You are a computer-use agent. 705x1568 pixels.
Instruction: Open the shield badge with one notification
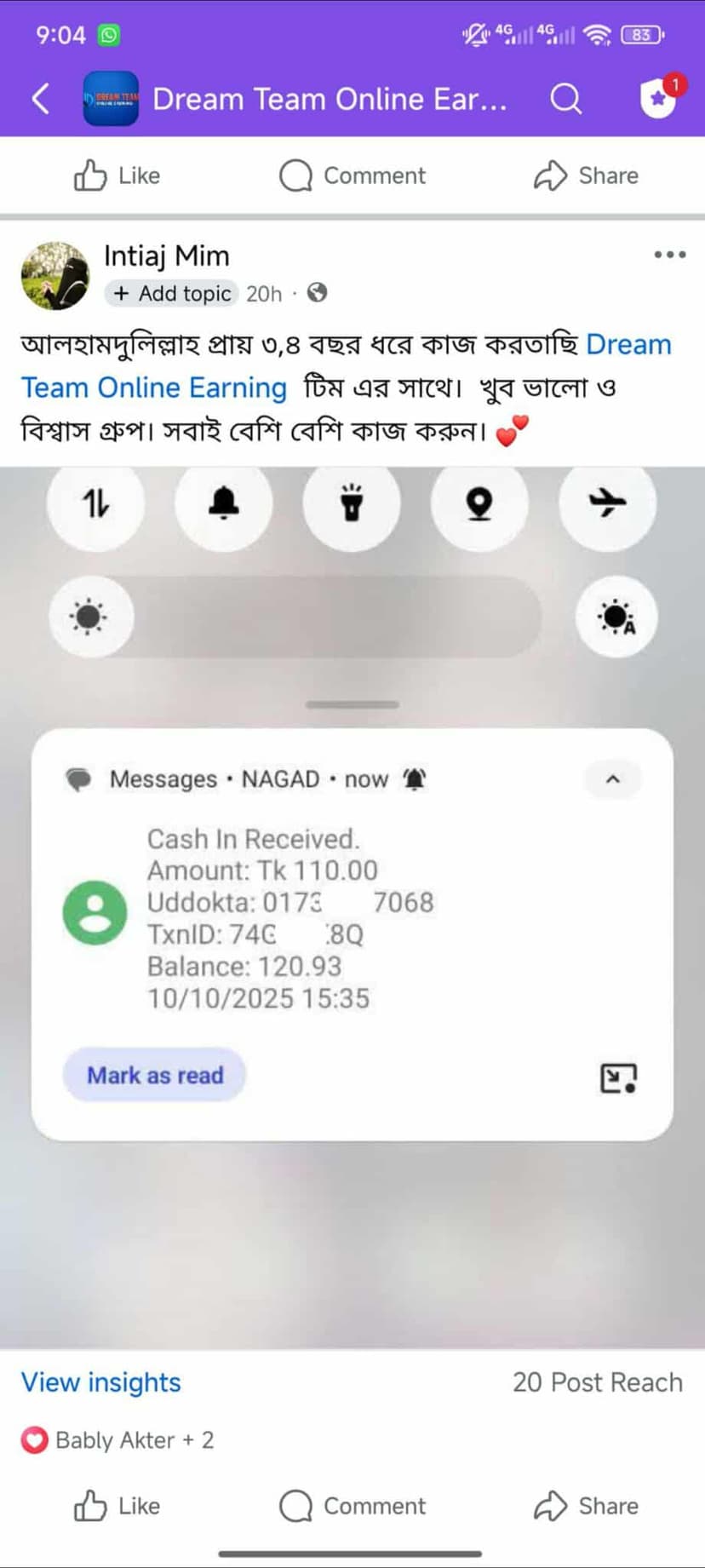[x=658, y=97]
